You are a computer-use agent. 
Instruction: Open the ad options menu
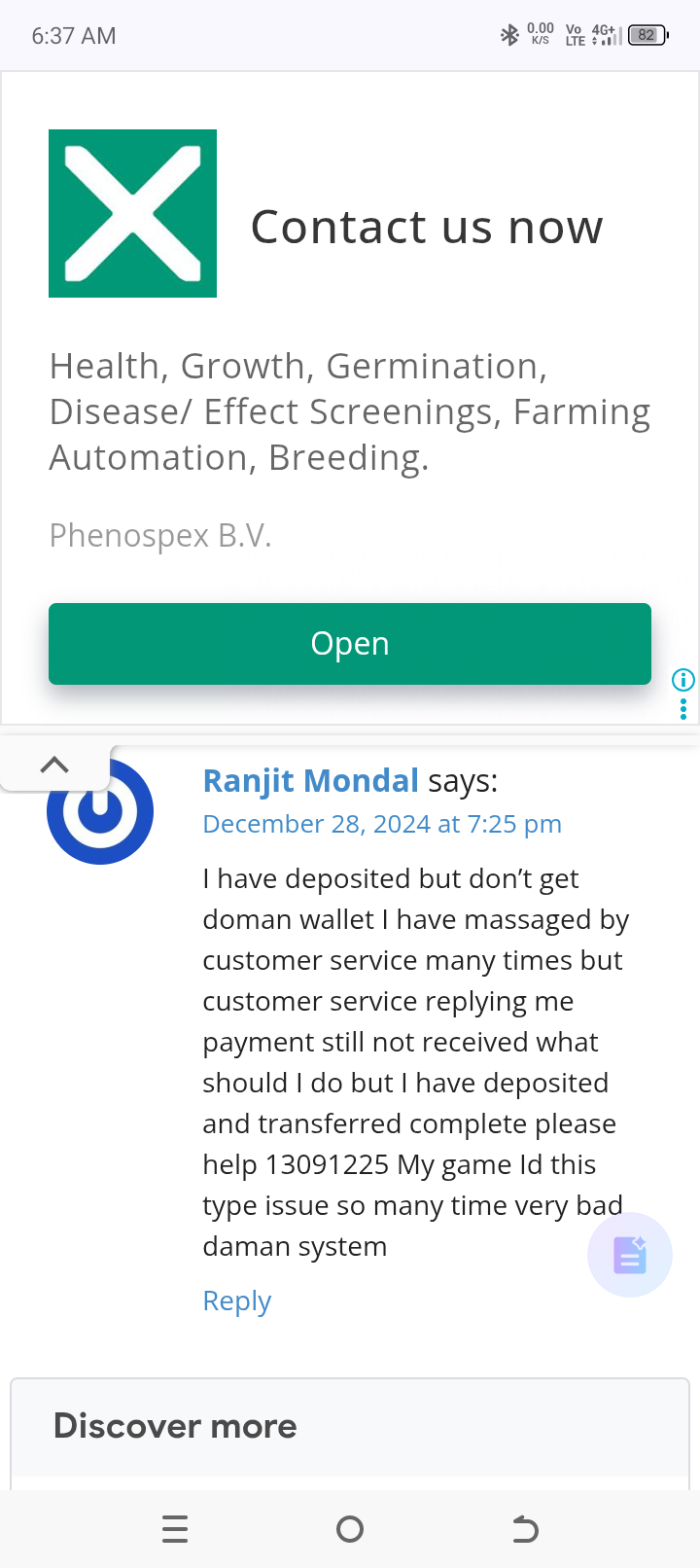tap(683, 709)
